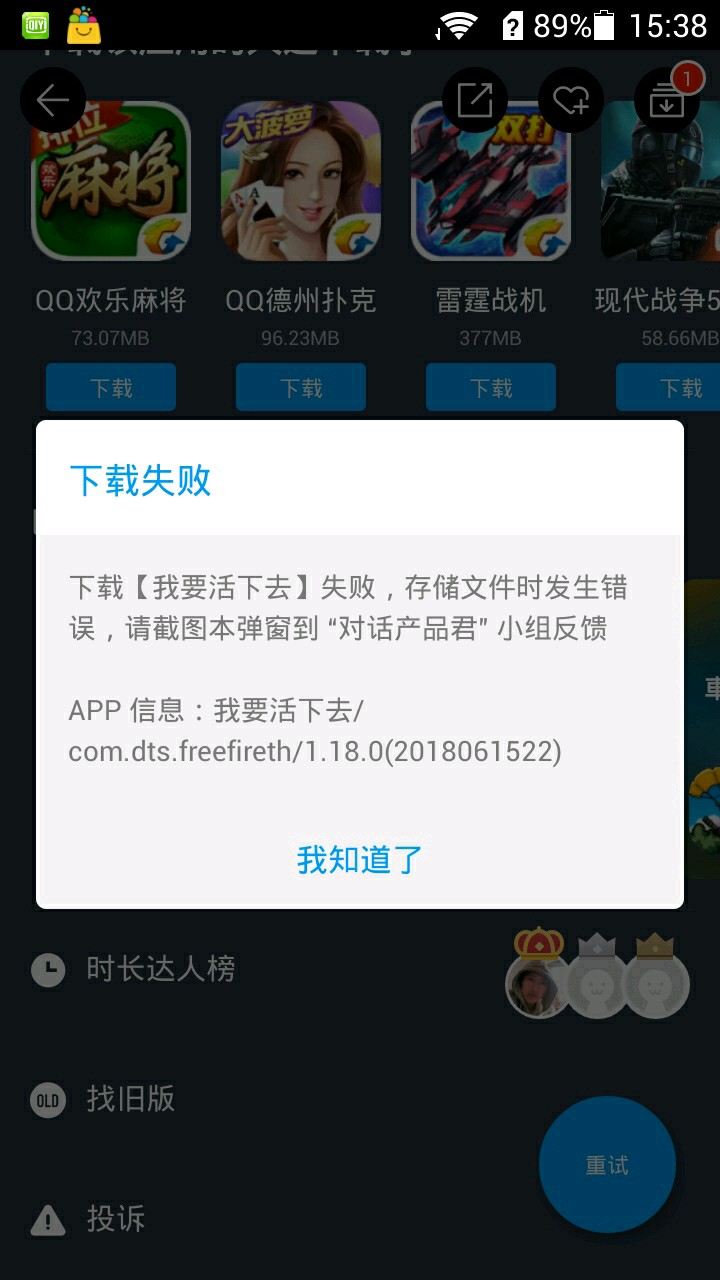This screenshot has height=1280, width=720.
Task: Download QQ德州扑克
Action: 301,388
